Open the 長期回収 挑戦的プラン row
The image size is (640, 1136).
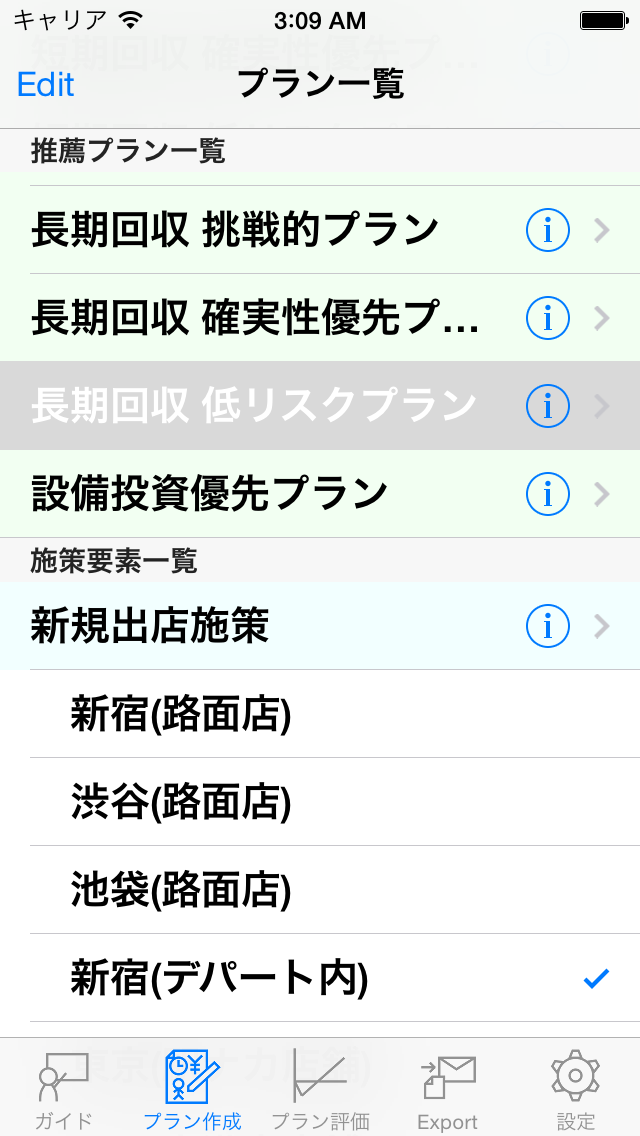(x=320, y=230)
